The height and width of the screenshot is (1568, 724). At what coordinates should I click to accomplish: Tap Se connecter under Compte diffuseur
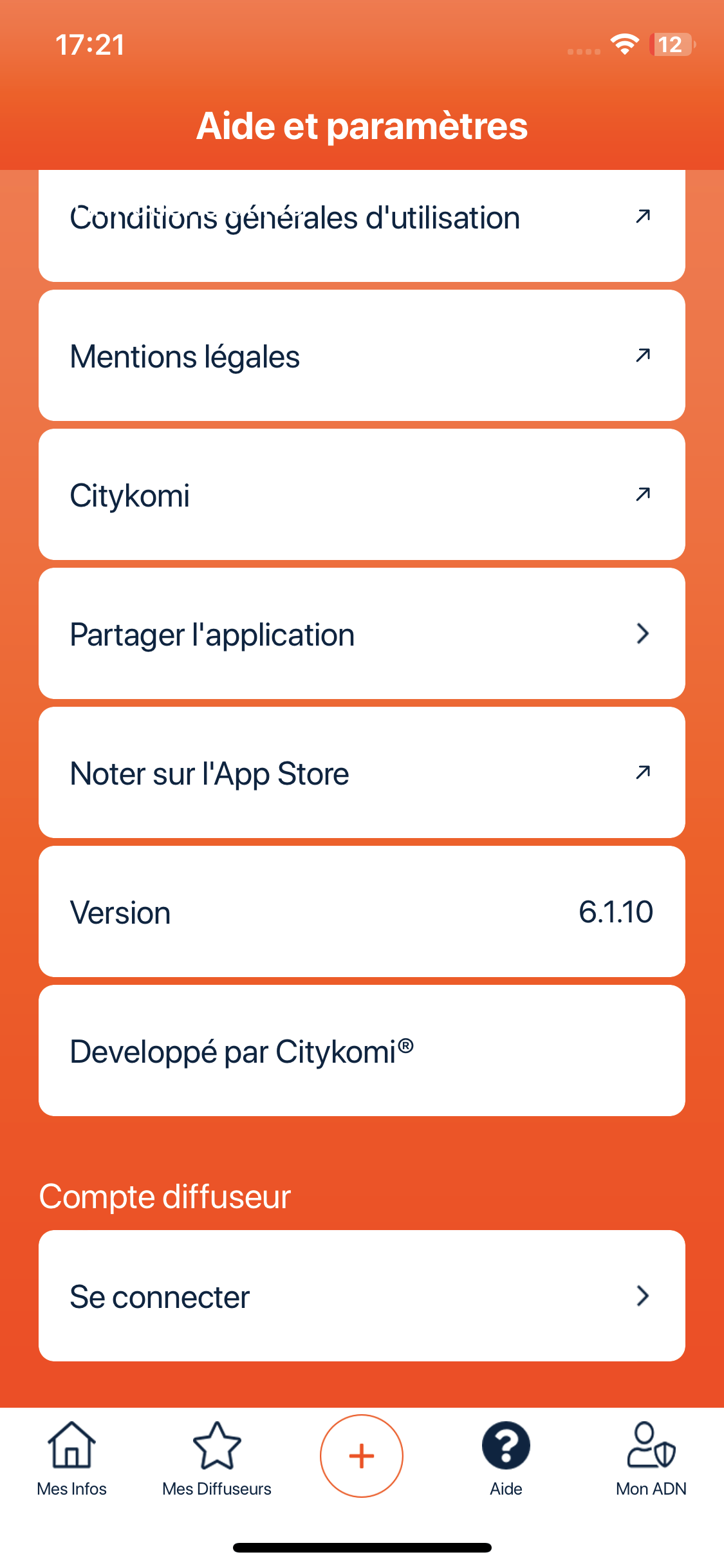362,1296
